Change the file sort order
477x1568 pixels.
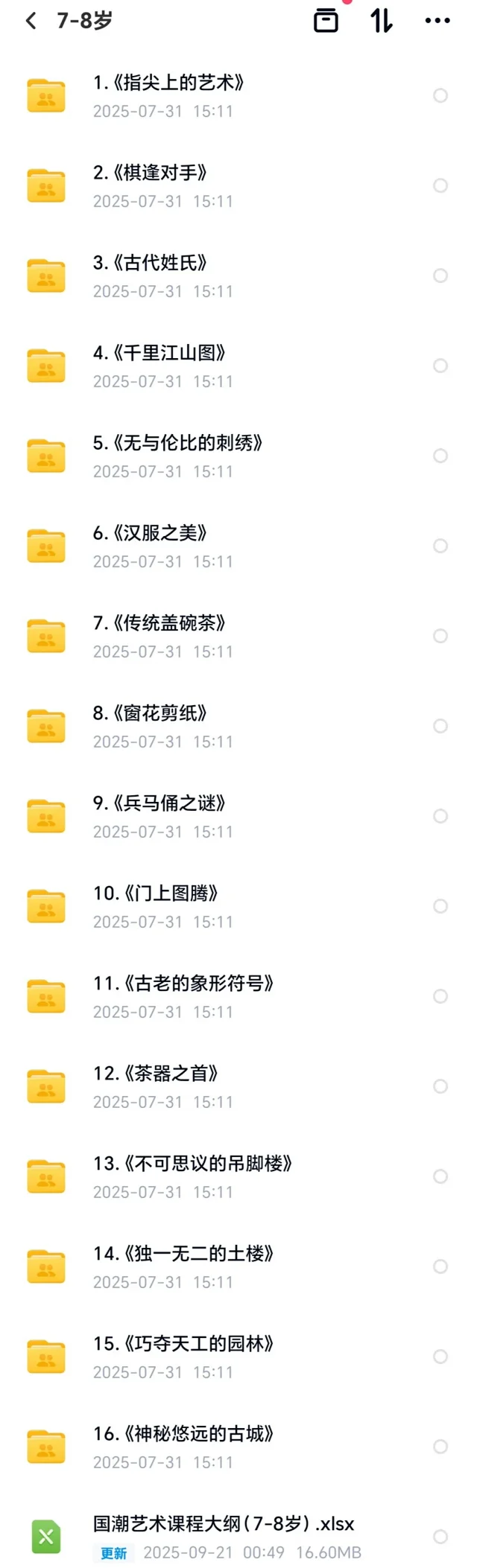(x=382, y=21)
